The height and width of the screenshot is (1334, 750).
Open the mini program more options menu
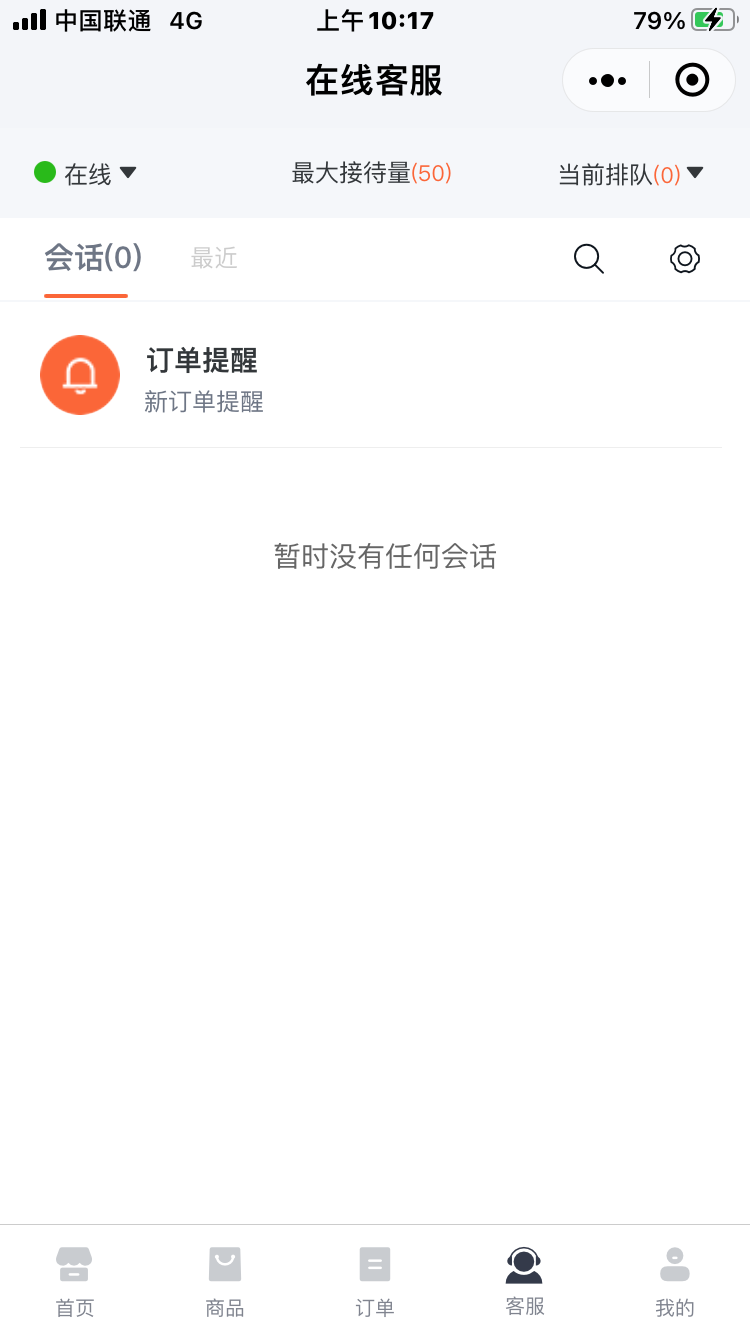(607, 80)
